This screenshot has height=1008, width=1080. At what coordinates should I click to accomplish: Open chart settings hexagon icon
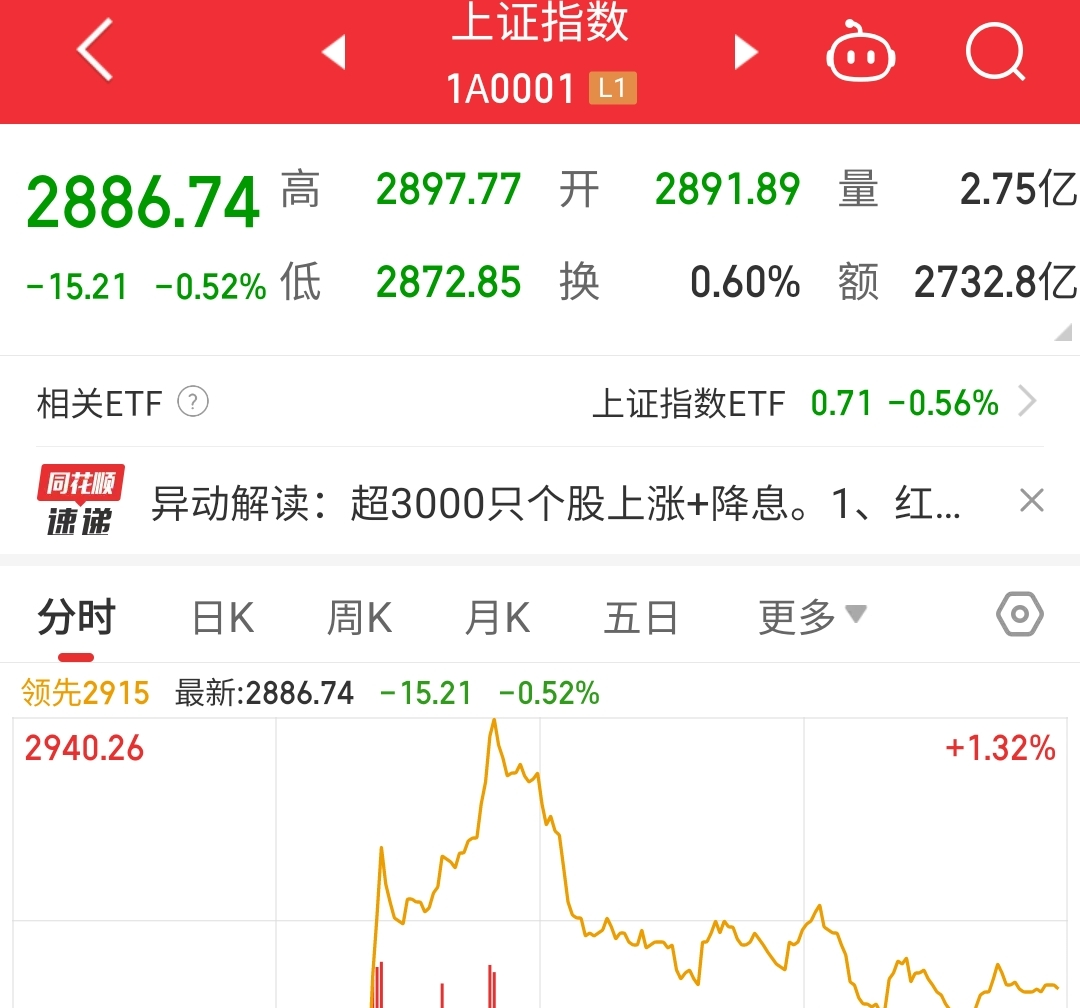[x=1019, y=614]
